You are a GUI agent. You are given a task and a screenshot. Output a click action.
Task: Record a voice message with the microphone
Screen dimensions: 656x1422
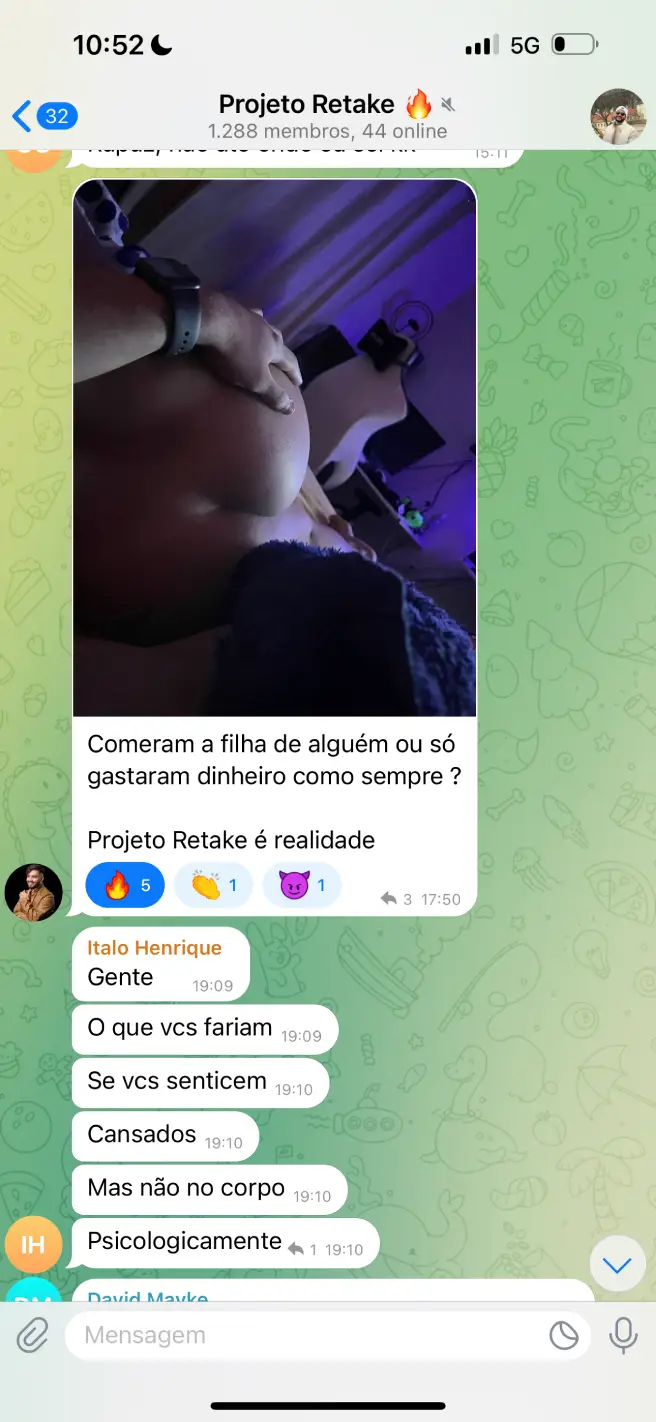(623, 1335)
